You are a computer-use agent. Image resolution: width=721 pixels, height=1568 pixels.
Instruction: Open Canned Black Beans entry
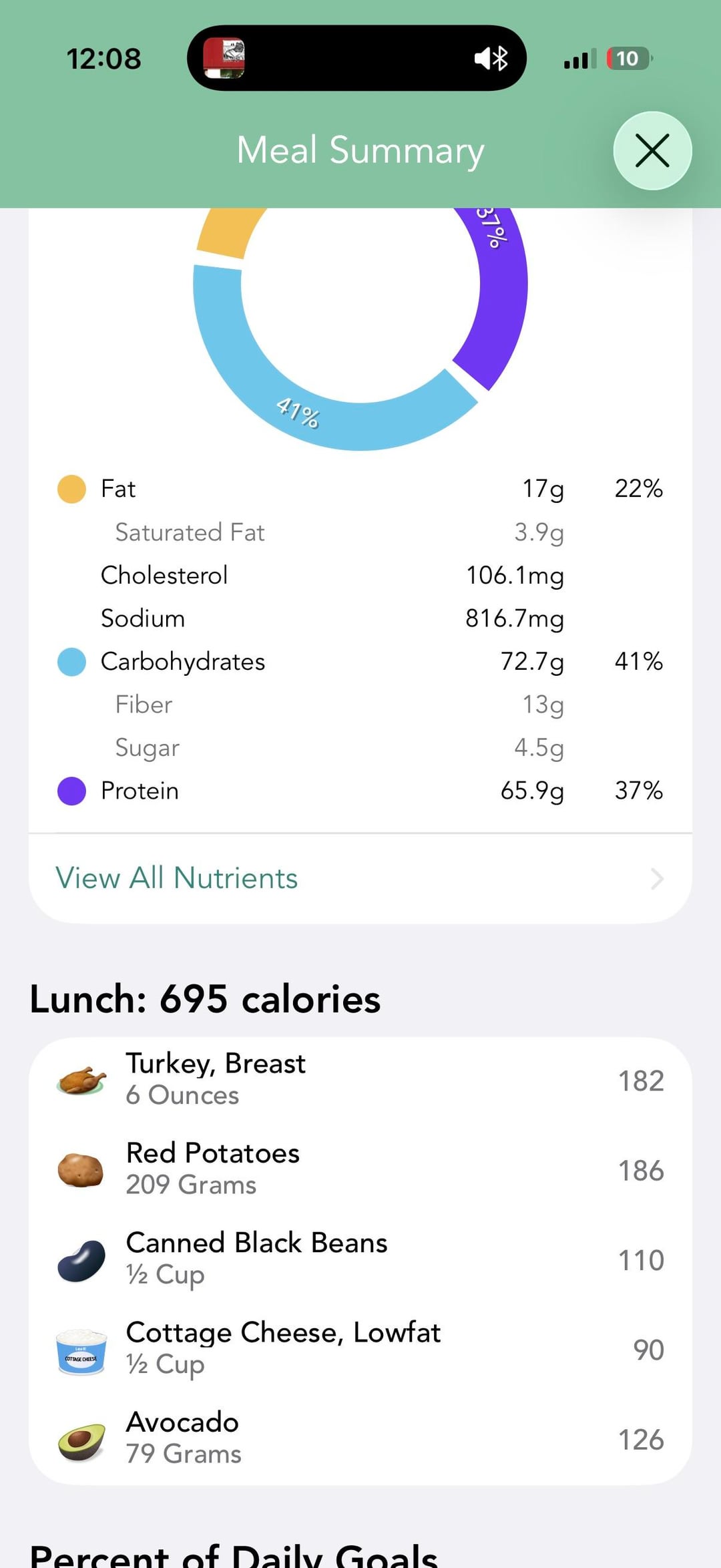point(360,1259)
